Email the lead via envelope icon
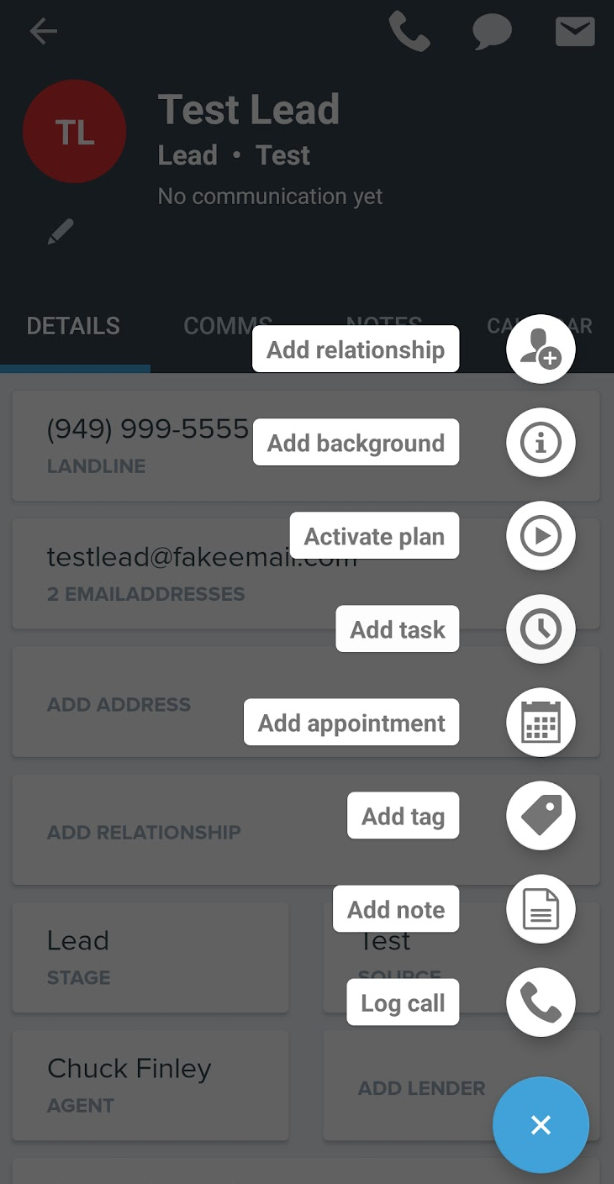The image size is (614, 1184). 575,32
